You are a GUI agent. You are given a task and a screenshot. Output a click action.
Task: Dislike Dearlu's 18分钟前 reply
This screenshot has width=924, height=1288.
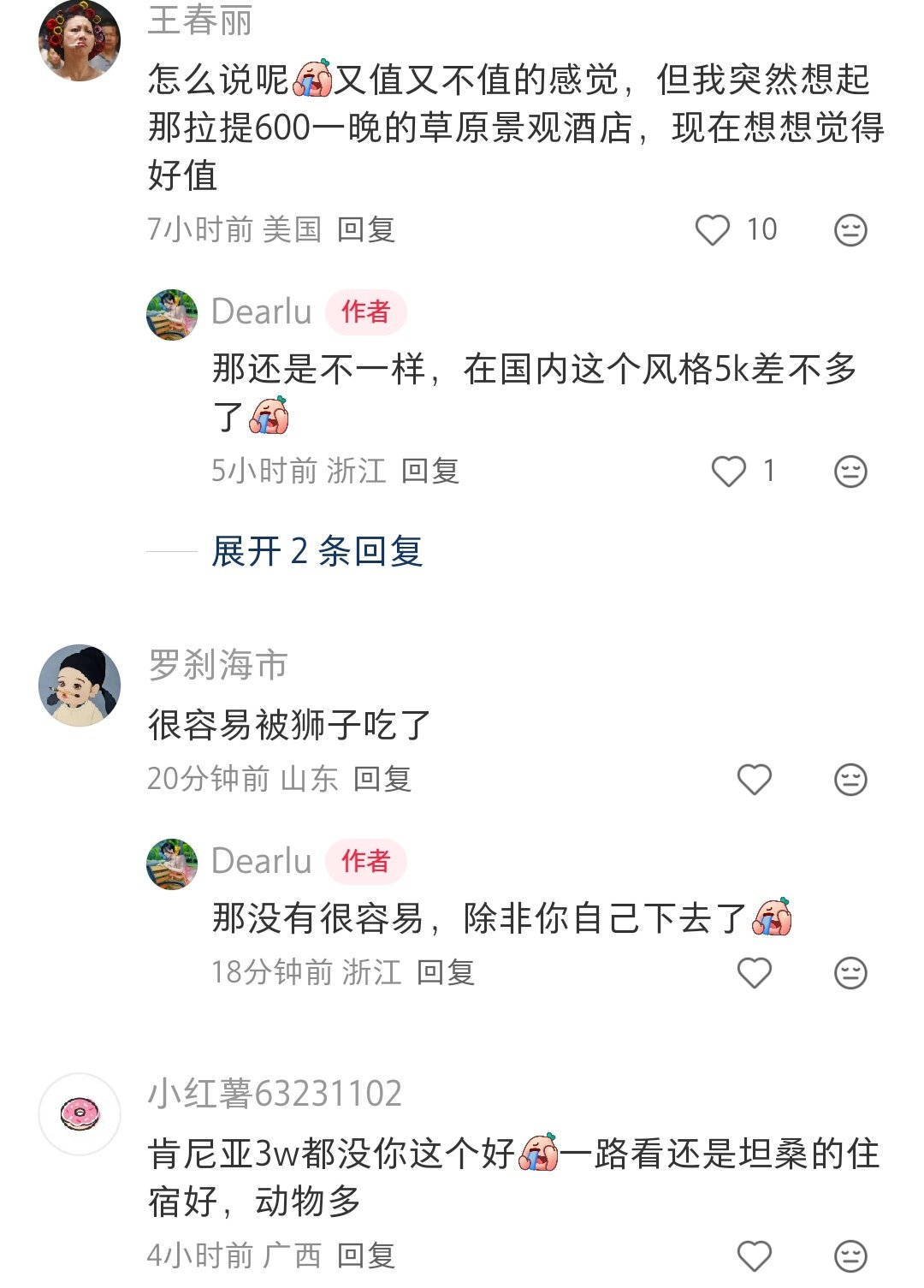point(850,973)
